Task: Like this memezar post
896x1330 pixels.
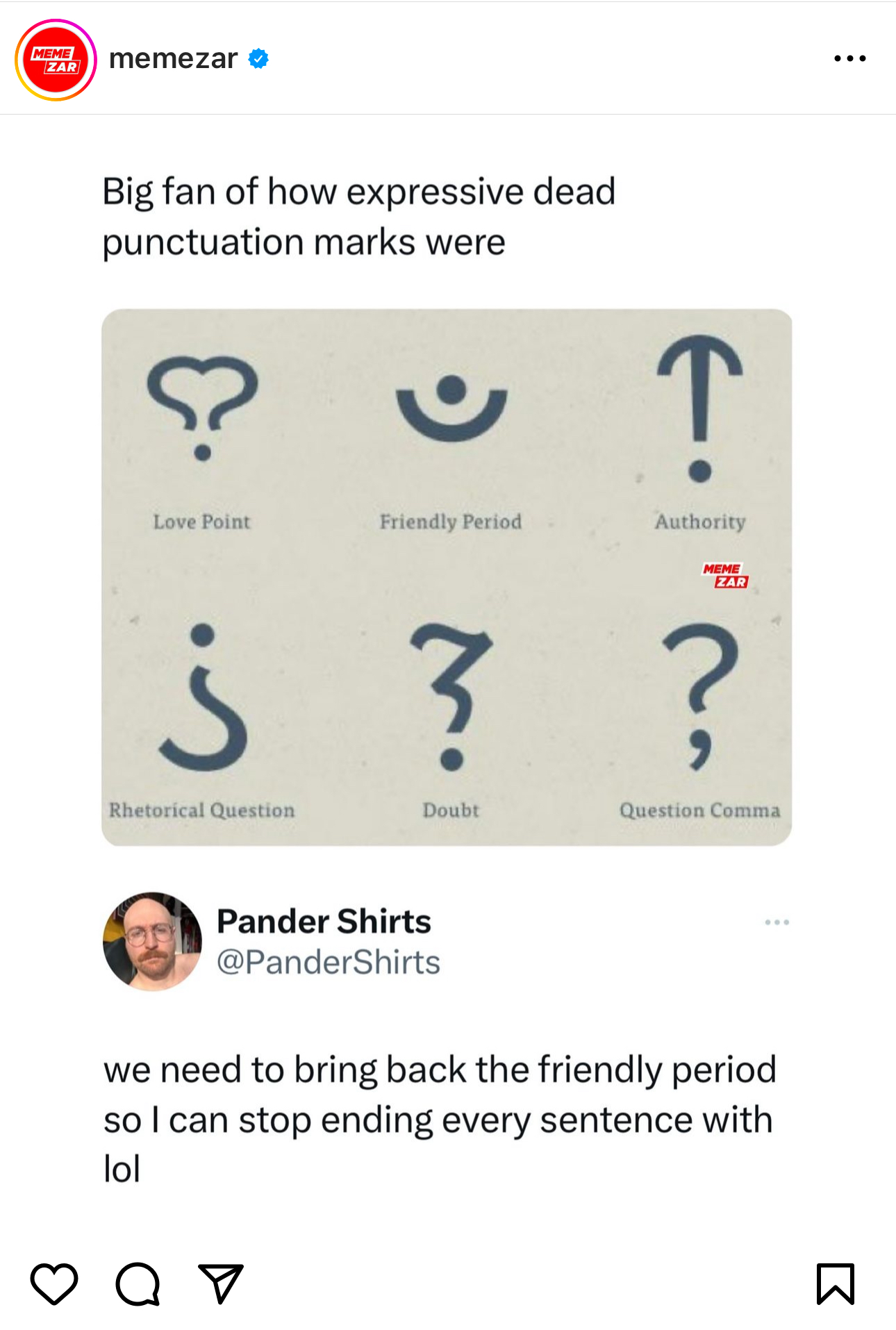Action: [54, 1283]
